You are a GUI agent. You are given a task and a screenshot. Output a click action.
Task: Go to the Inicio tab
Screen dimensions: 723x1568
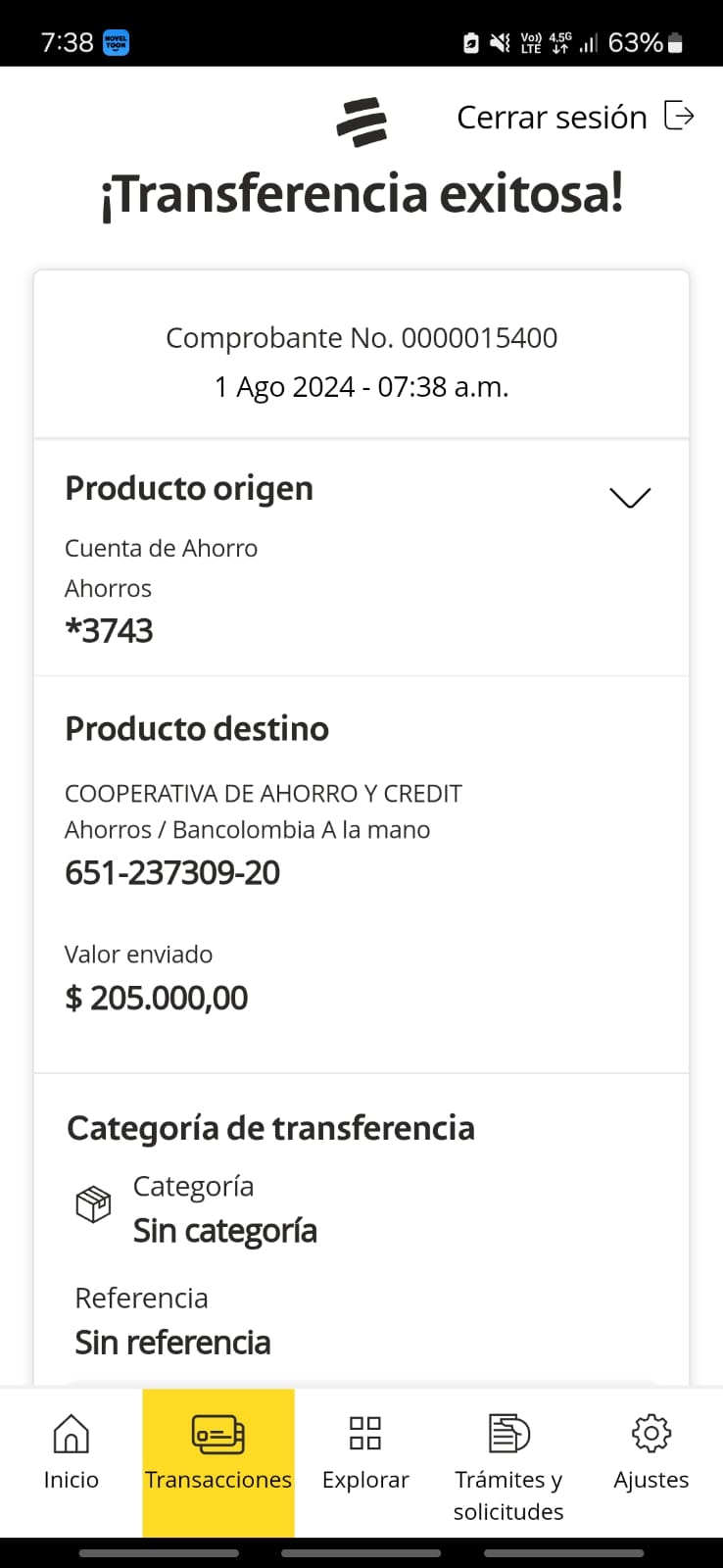click(71, 1452)
